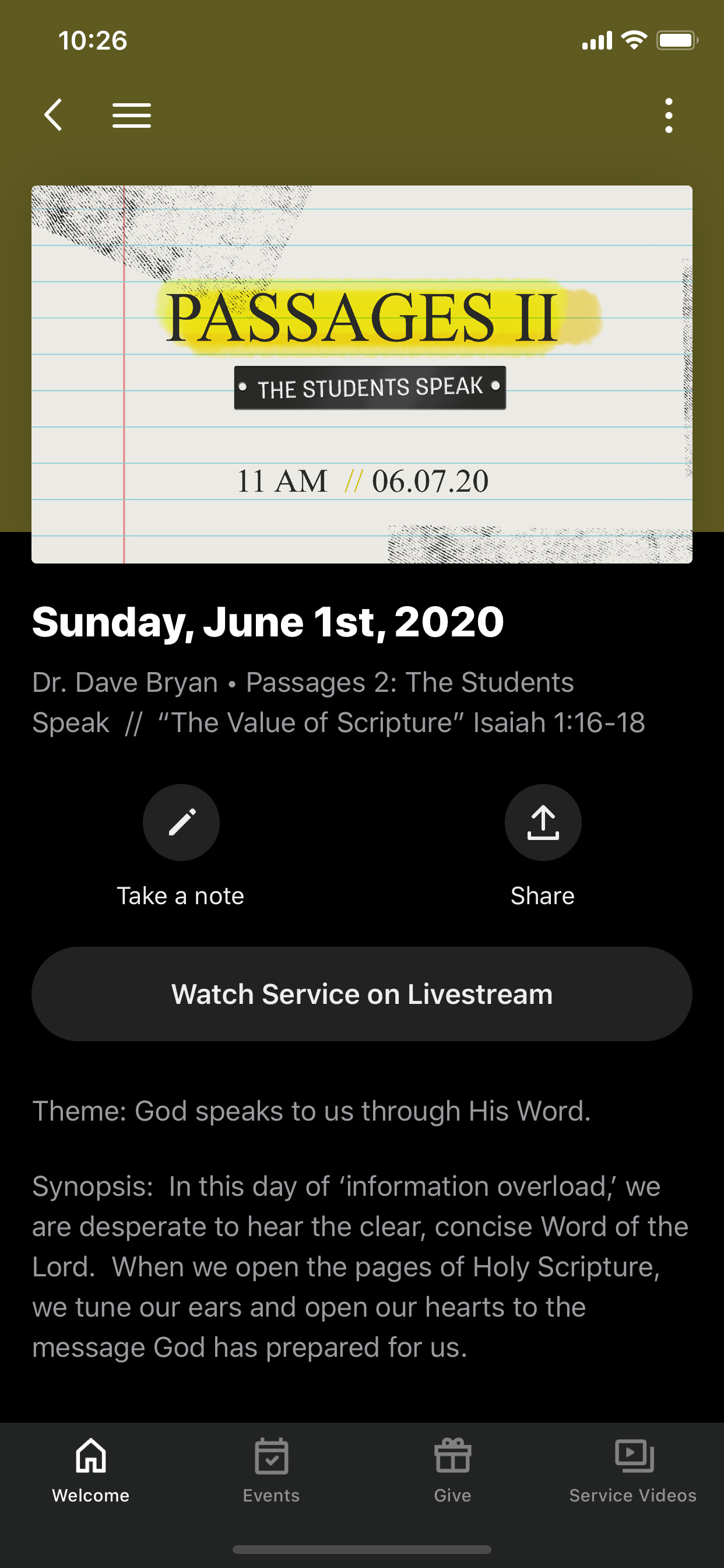This screenshot has height=1568, width=724.
Task: Share this sermon
Action: click(x=543, y=822)
